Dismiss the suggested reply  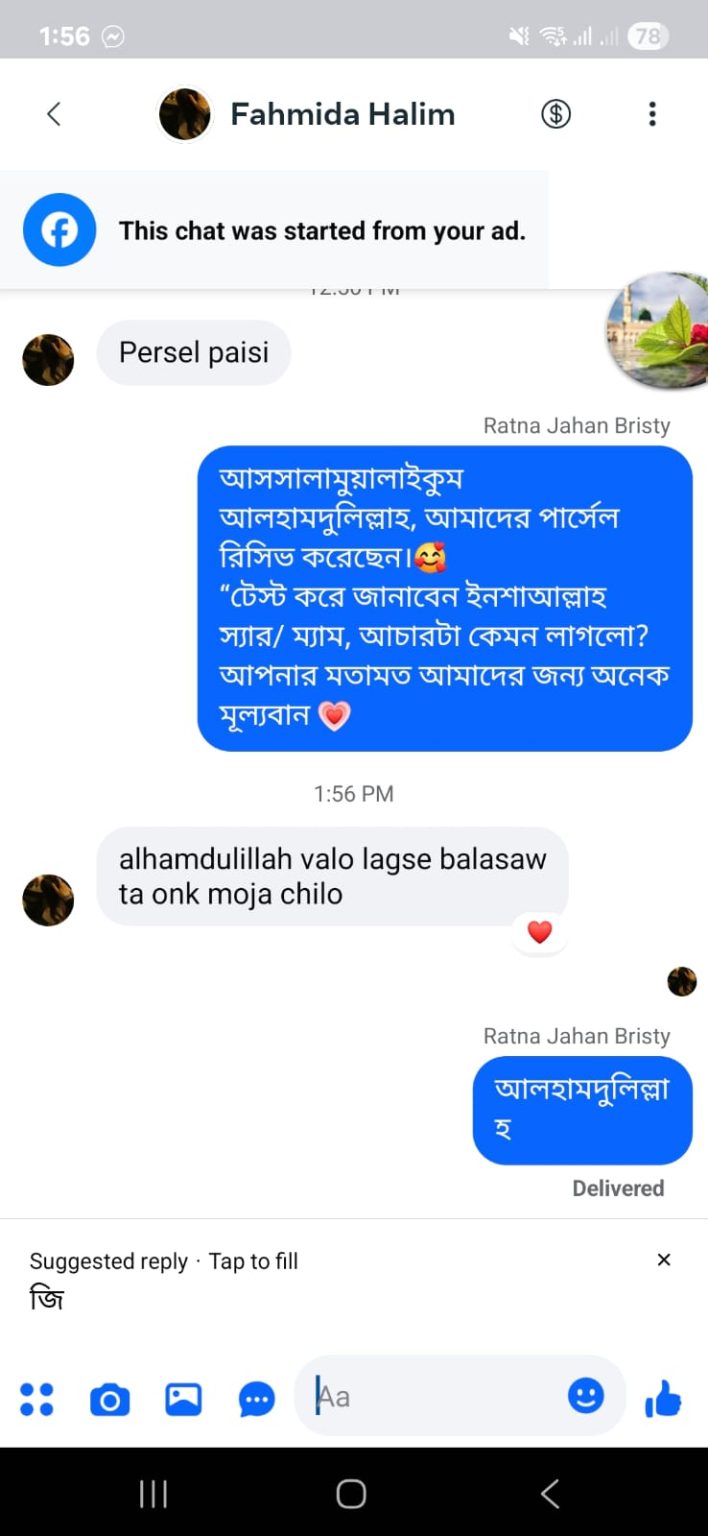[663, 1260]
